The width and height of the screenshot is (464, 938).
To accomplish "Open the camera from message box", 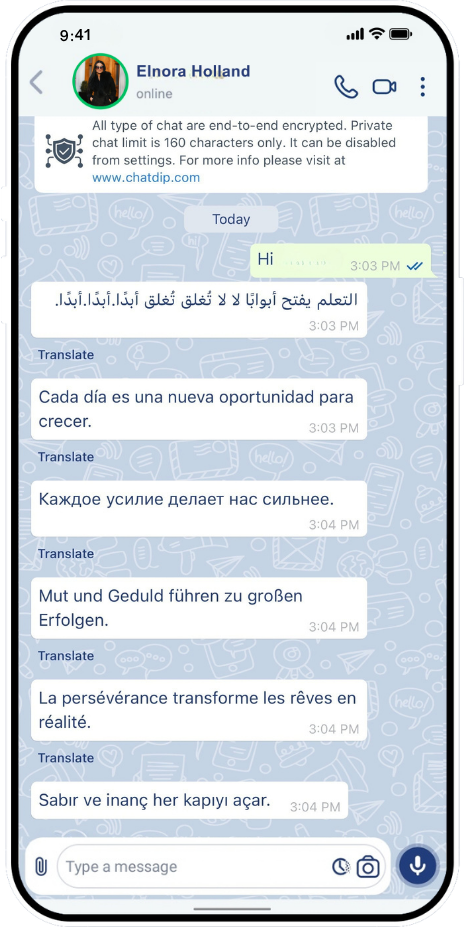I will click(368, 866).
